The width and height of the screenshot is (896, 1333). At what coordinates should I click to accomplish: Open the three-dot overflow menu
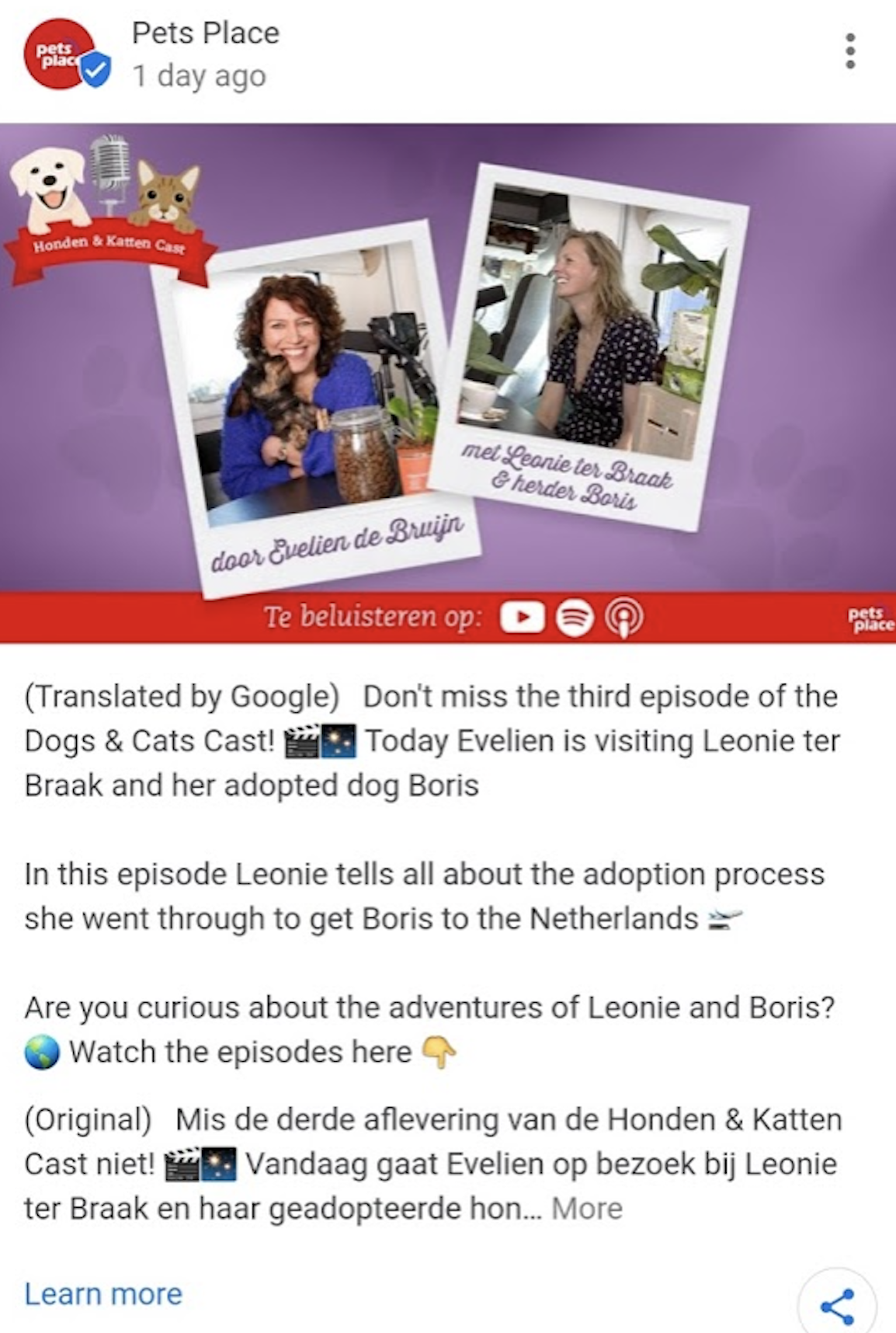pyautogui.click(x=850, y=51)
